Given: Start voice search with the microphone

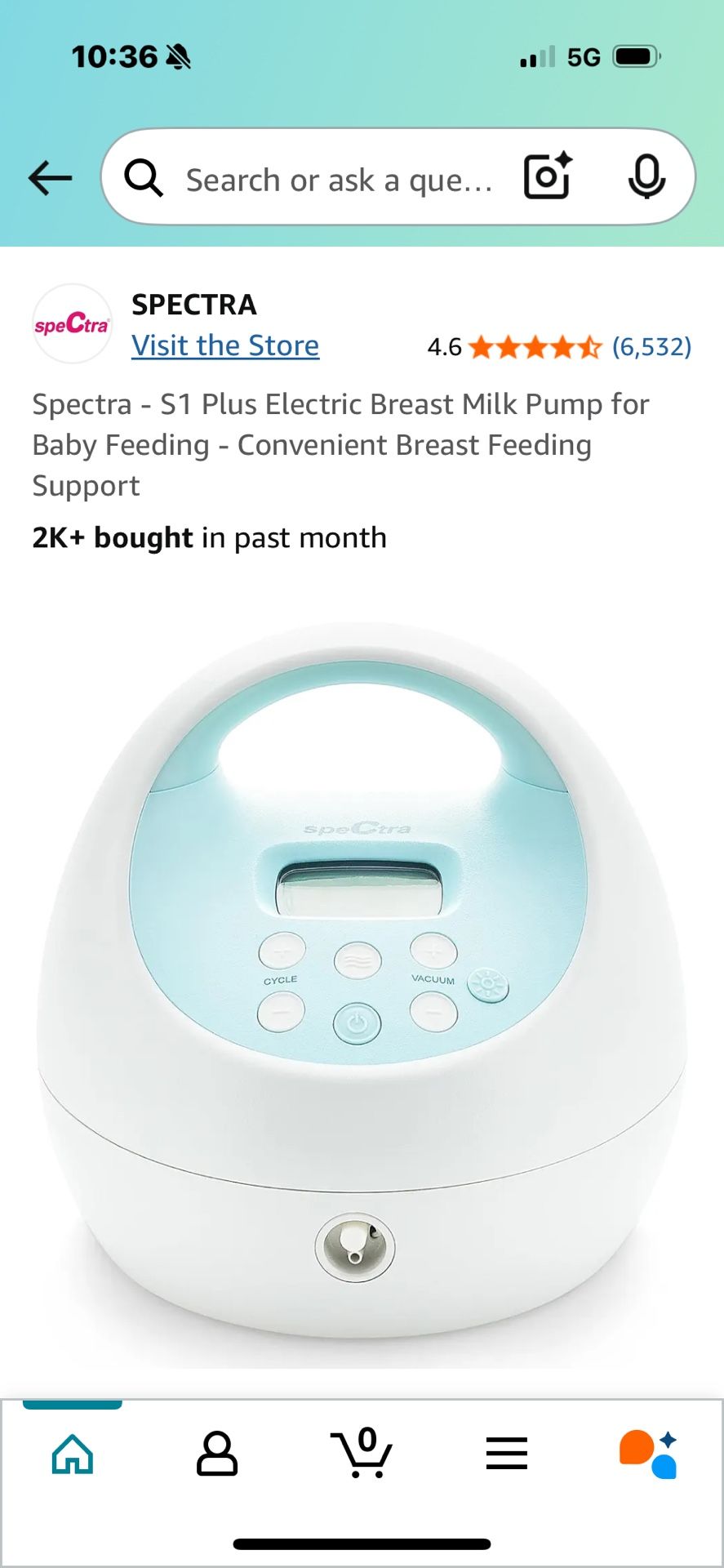Looking at the screenshot, I should (x=646, y=176).
